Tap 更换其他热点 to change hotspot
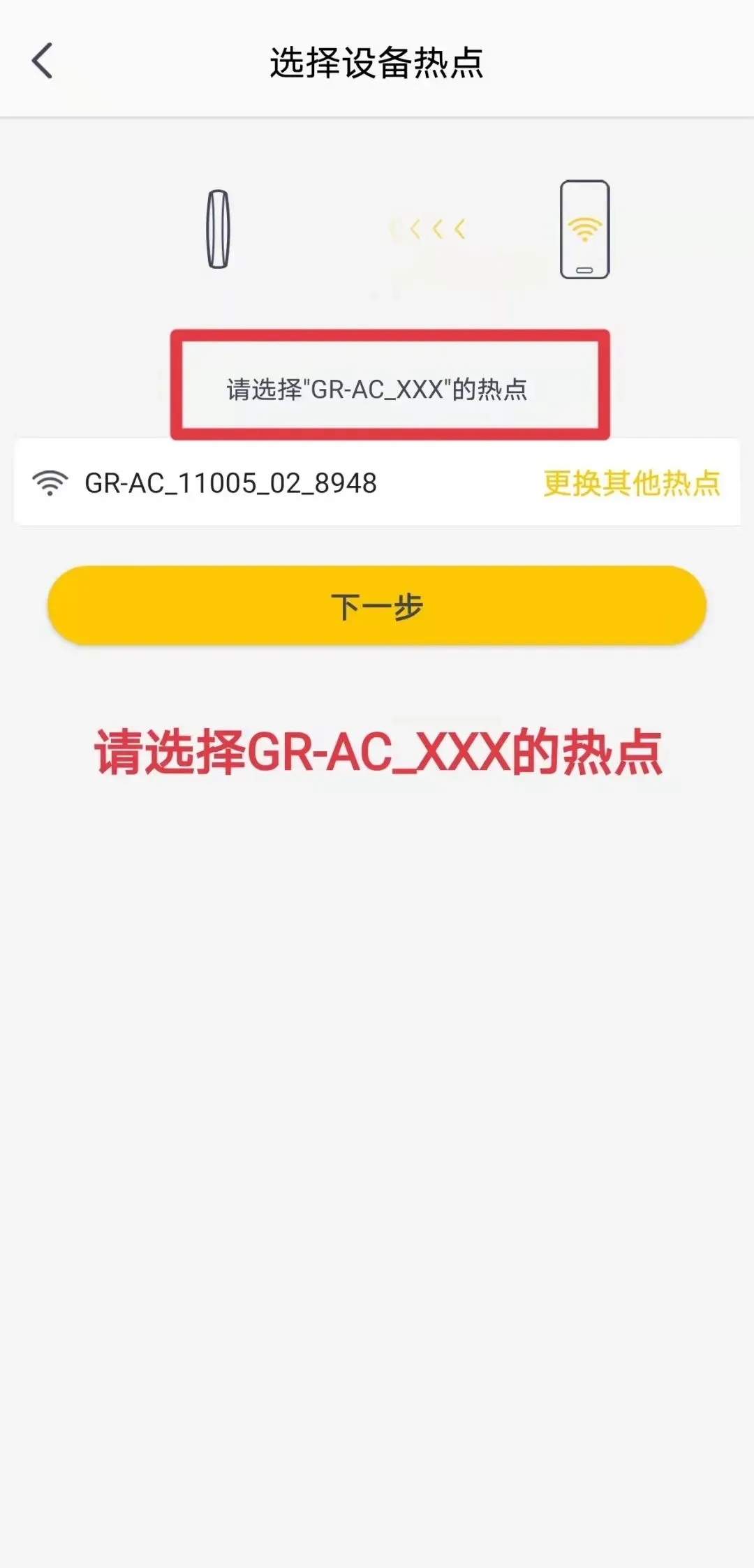Screen dimensions: 754x1568 (631, 483)
